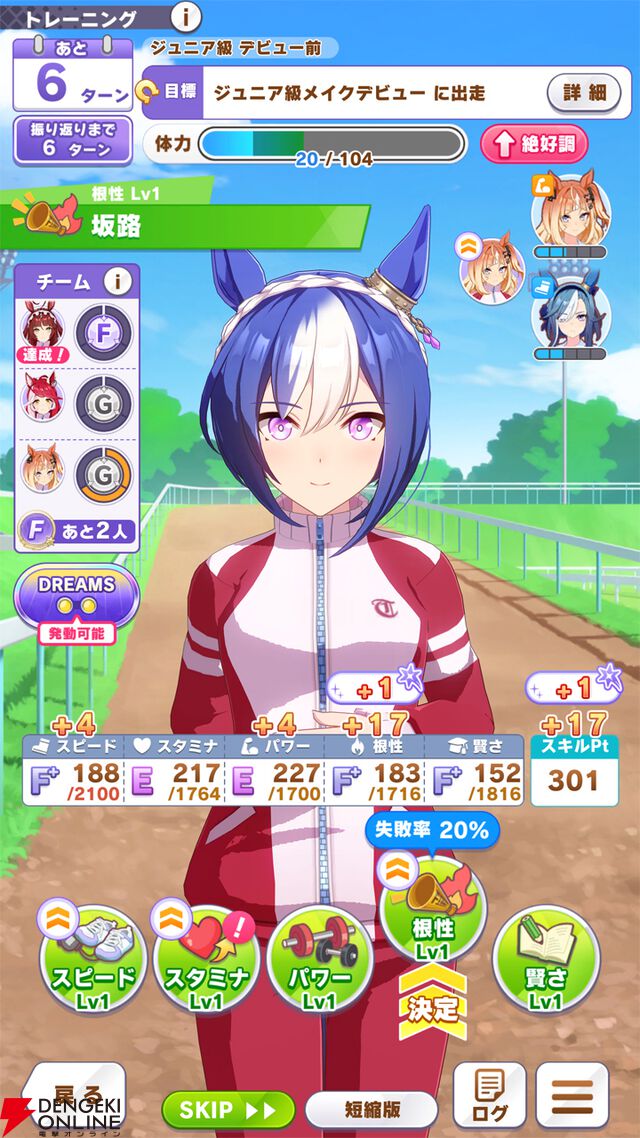Activate the DREAMS button
Image resolution: width=640 pixels, height=1138 pixels.
76,597
